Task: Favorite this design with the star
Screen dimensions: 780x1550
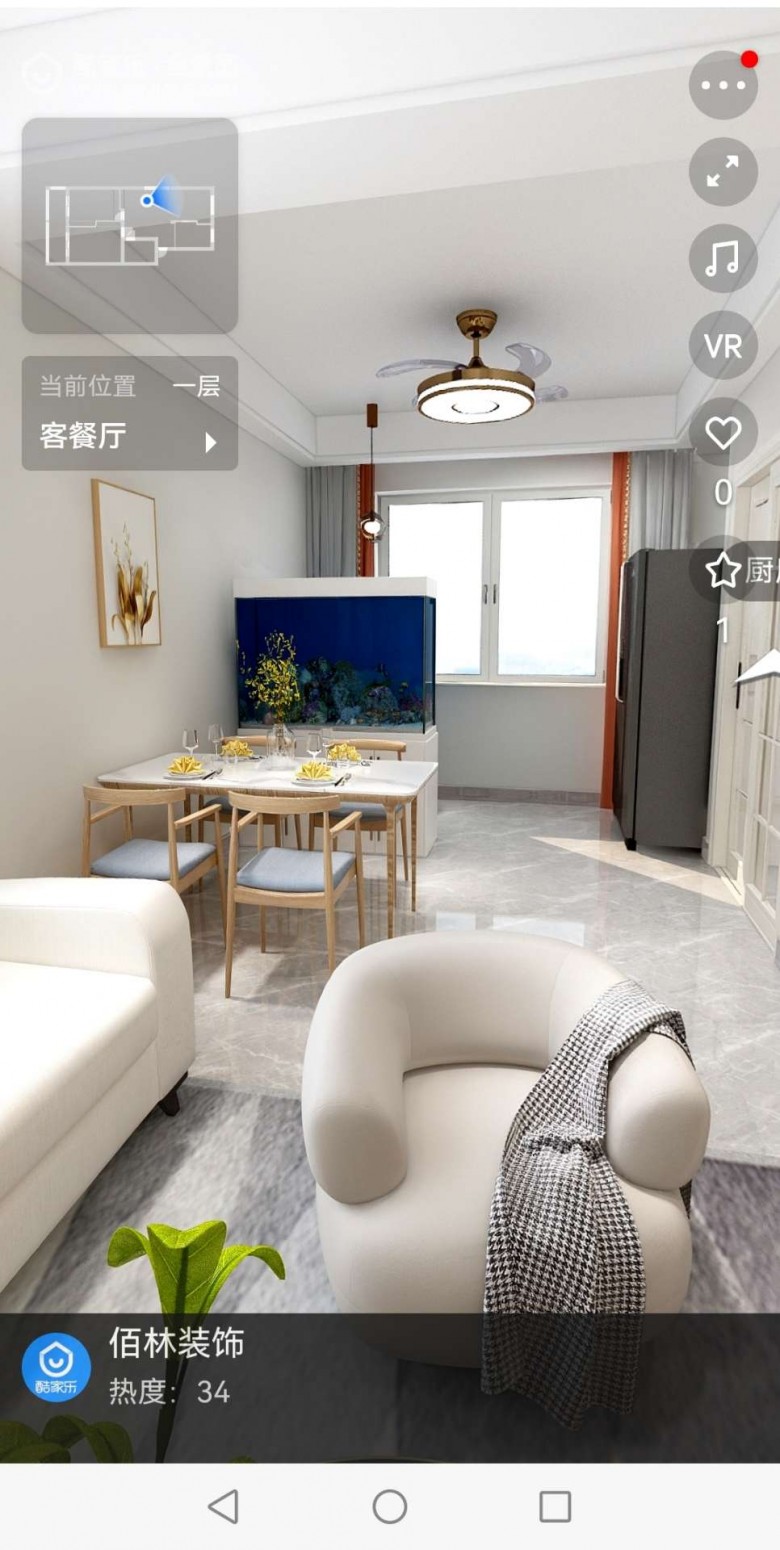Action: coord(722,571)
